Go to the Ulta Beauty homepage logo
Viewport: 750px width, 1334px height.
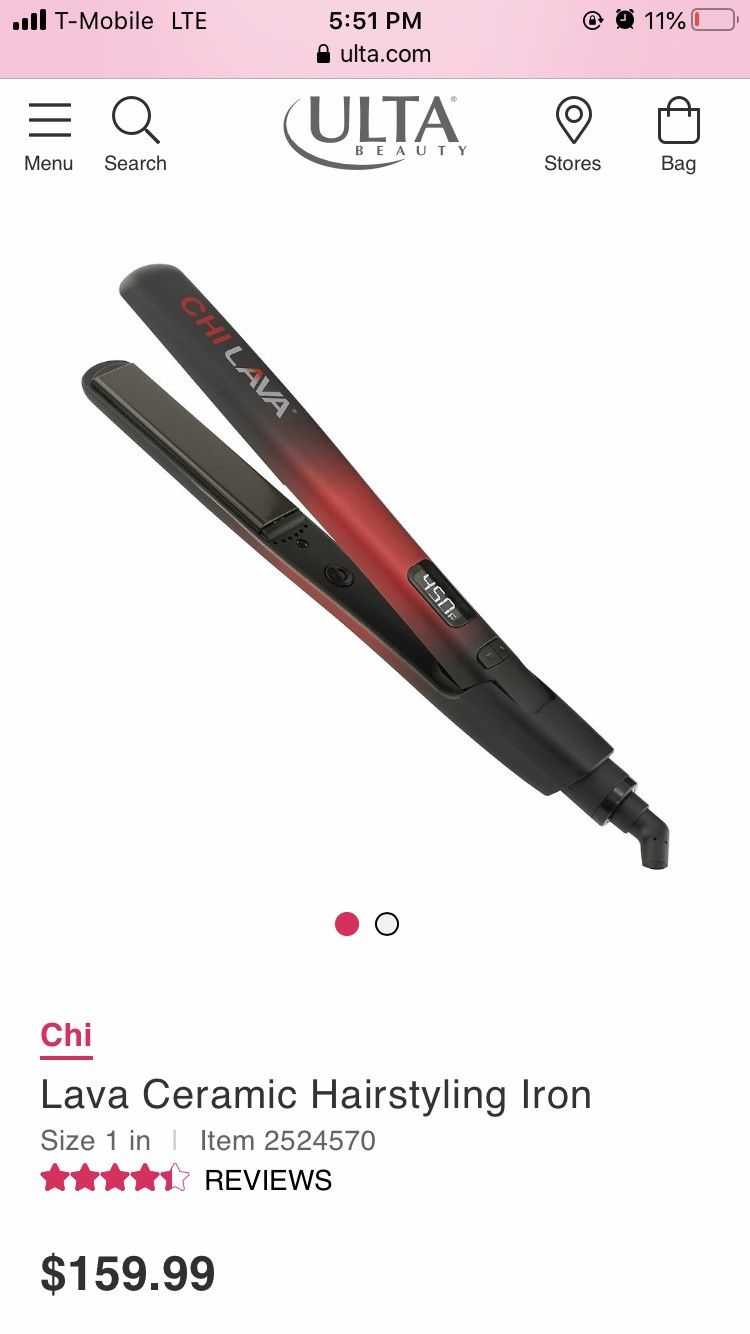tap(376, 132)
